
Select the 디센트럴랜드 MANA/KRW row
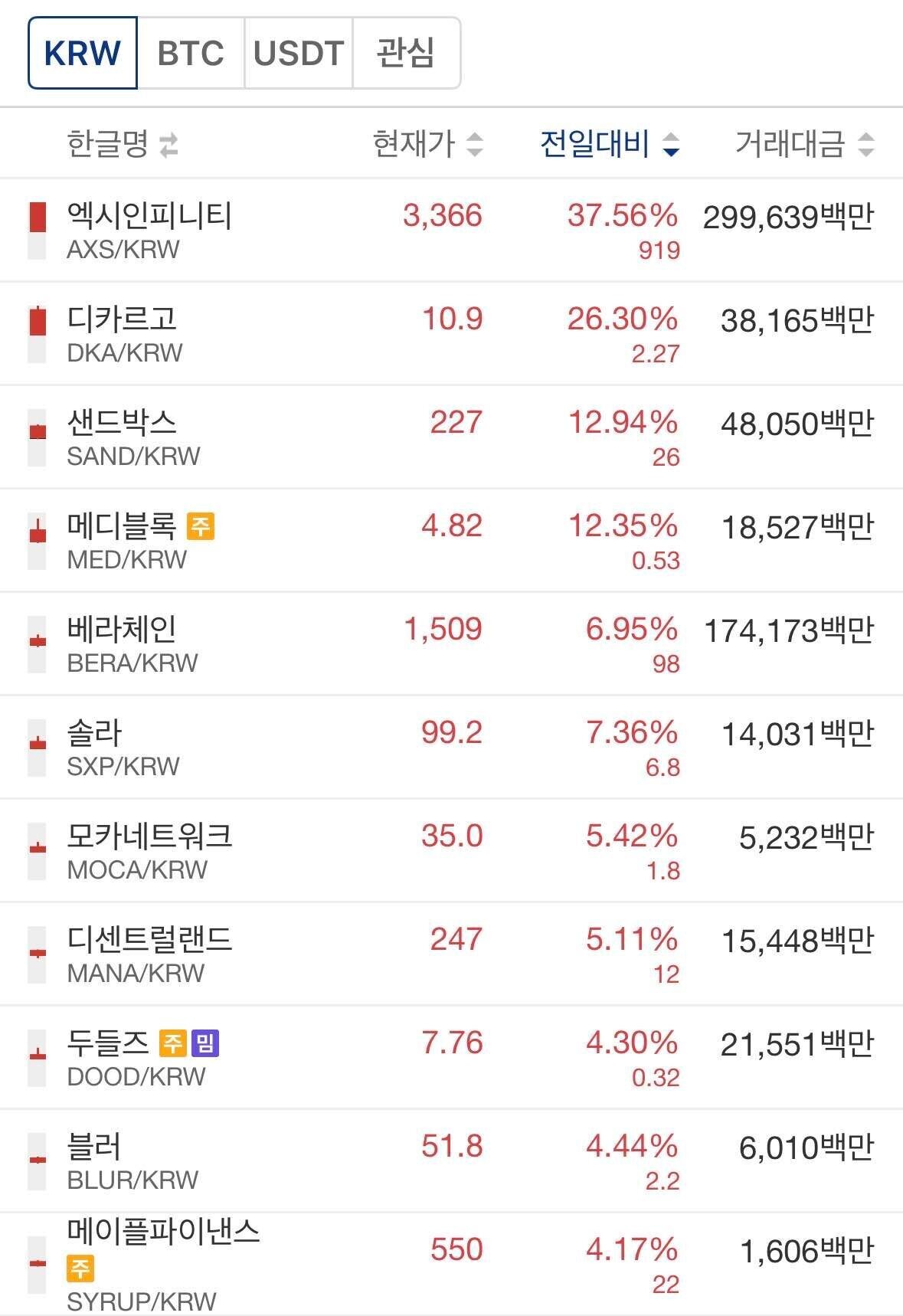(x=306, y=954)
